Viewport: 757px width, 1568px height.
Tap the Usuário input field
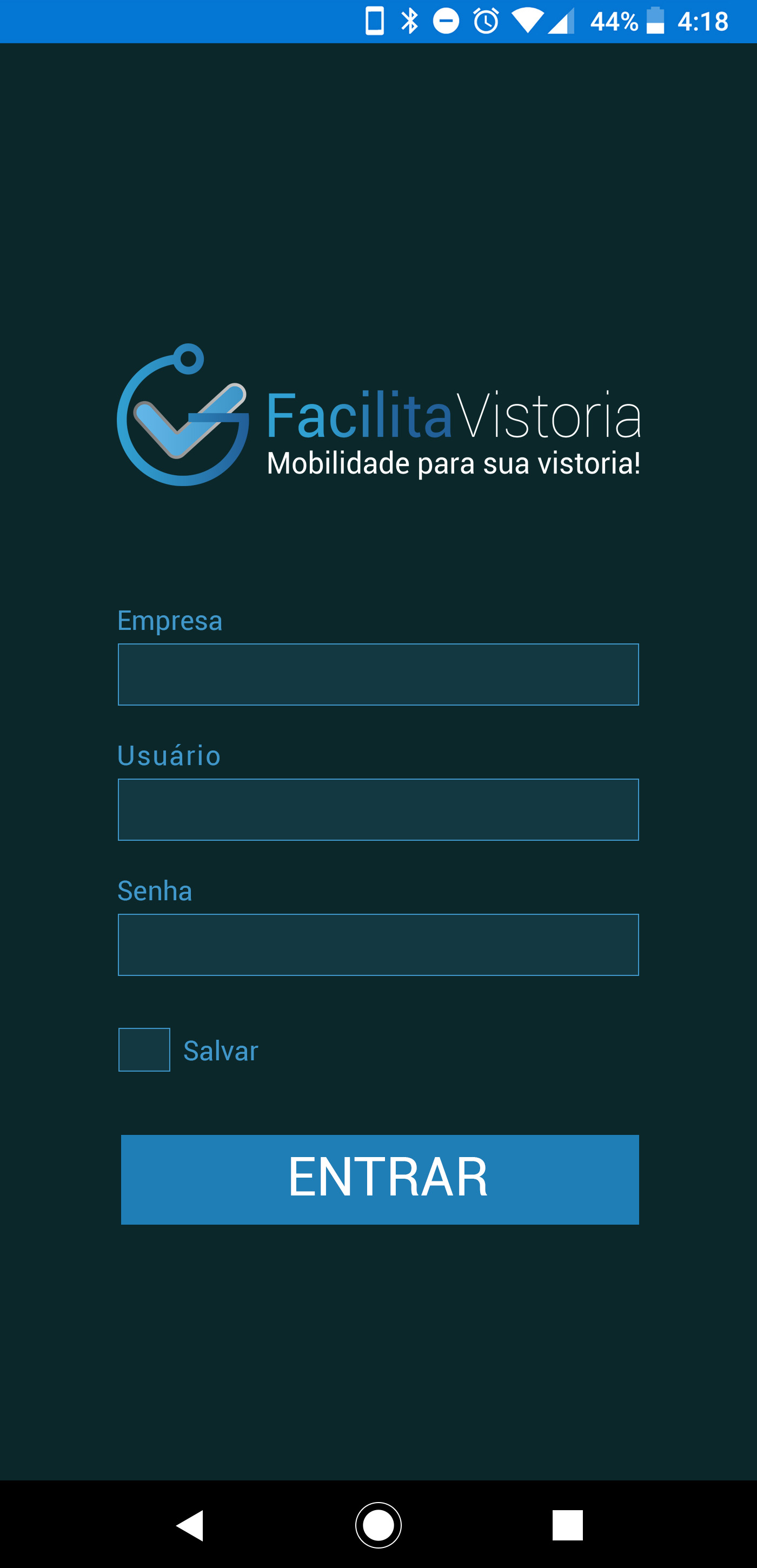coord(378,809)
